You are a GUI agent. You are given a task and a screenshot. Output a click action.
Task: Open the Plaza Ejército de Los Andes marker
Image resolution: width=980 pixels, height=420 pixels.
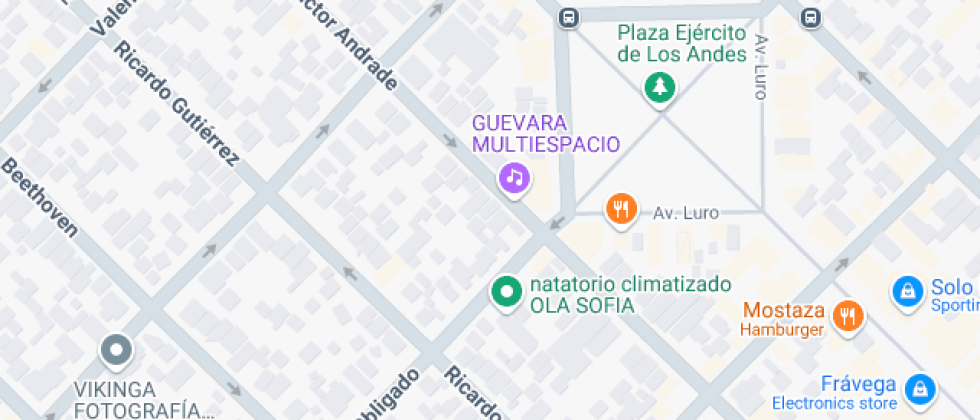pos(659,88)
